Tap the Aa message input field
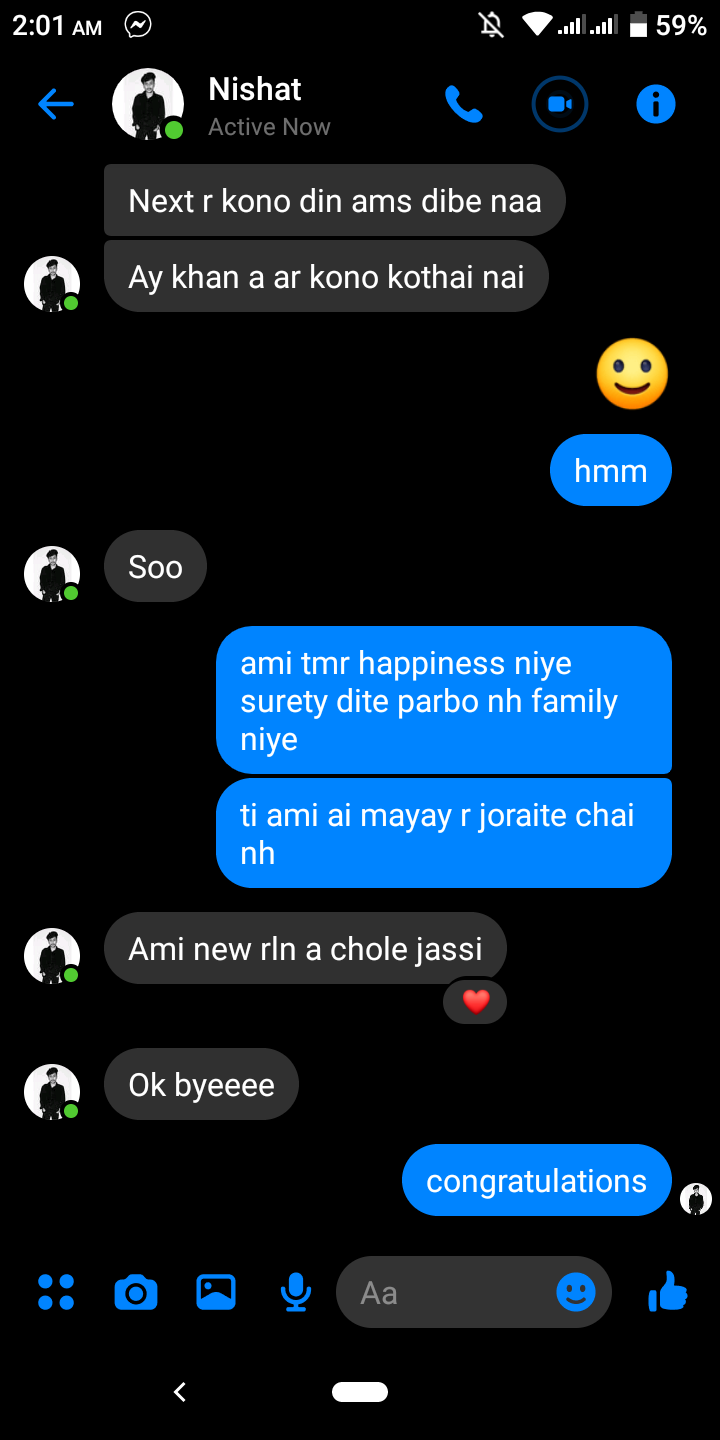This screenshot has height=1440, width=720. [452, 1292]
